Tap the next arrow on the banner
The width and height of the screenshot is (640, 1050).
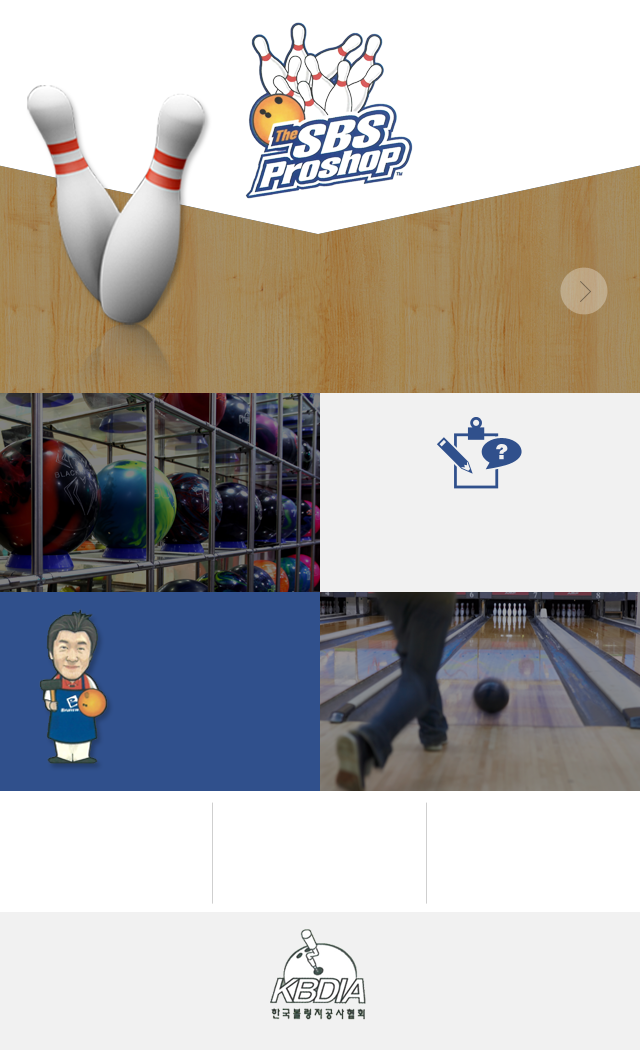pos(584,291)
